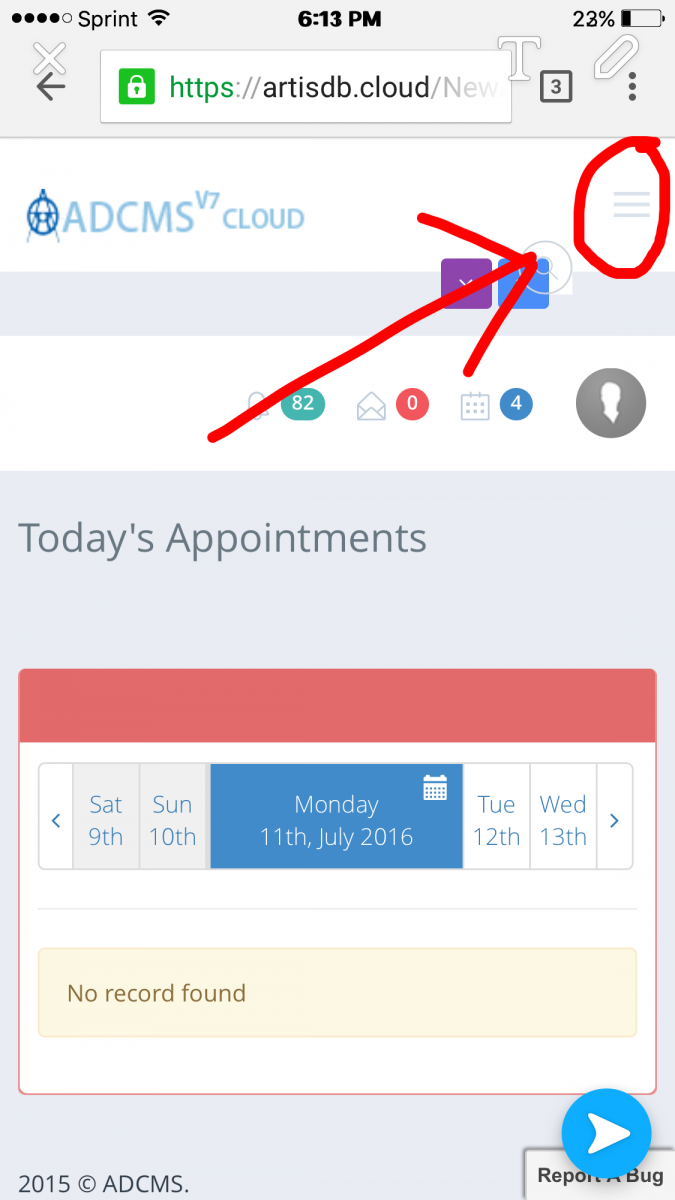Tap the circular search icon
The image size is (675, 1200).
pyautogui.click(x=545, y=267)
